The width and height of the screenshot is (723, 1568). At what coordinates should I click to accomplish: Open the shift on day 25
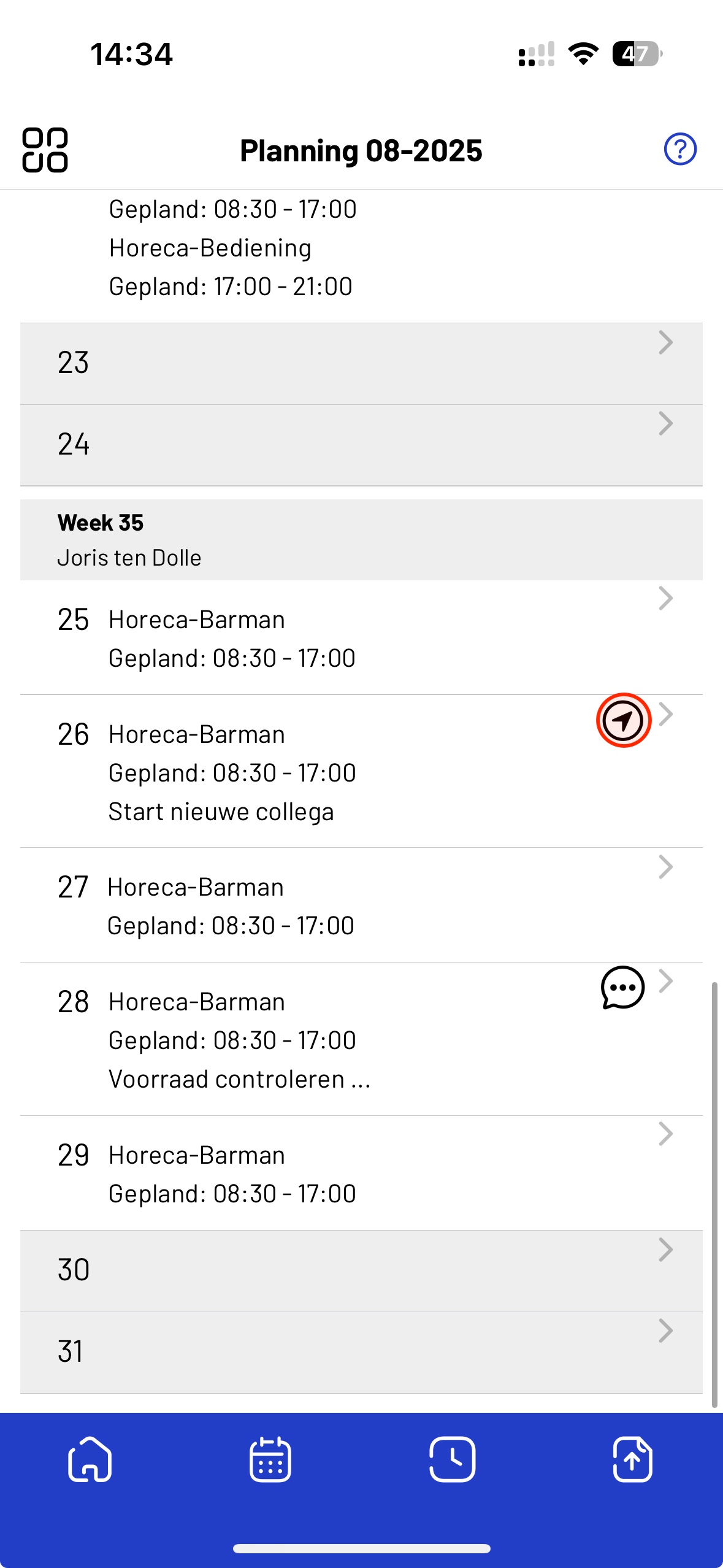click(x=361, y=637)
